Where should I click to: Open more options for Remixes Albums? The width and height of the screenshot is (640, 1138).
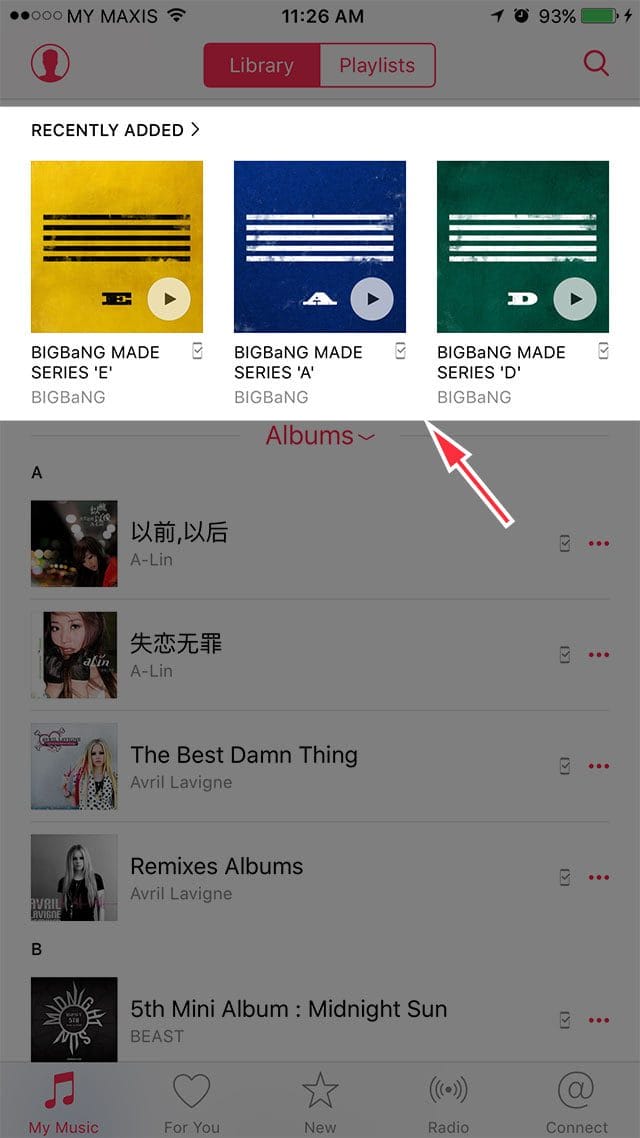coord(598,877)
